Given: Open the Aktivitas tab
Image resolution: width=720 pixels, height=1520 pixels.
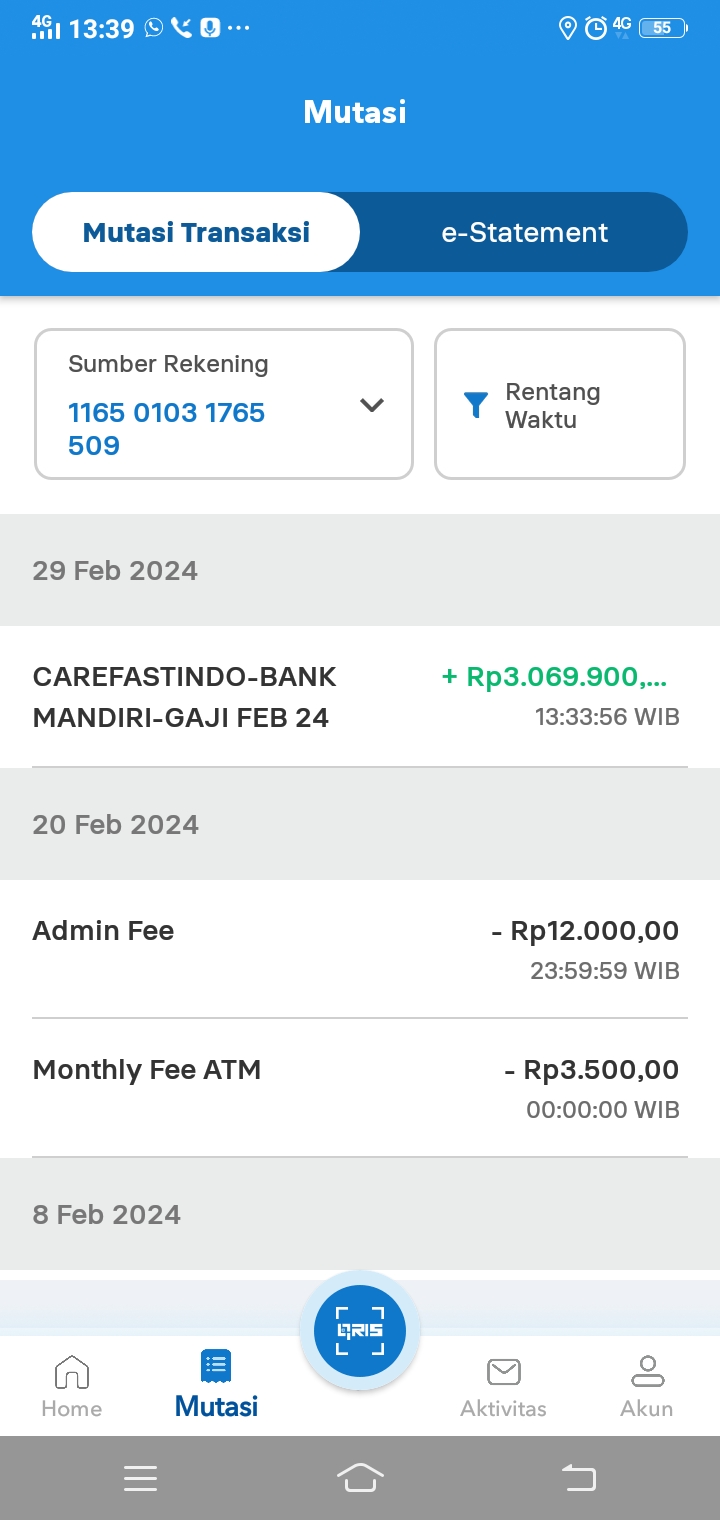Looking at the screenshot, I should pos(503,1386).
